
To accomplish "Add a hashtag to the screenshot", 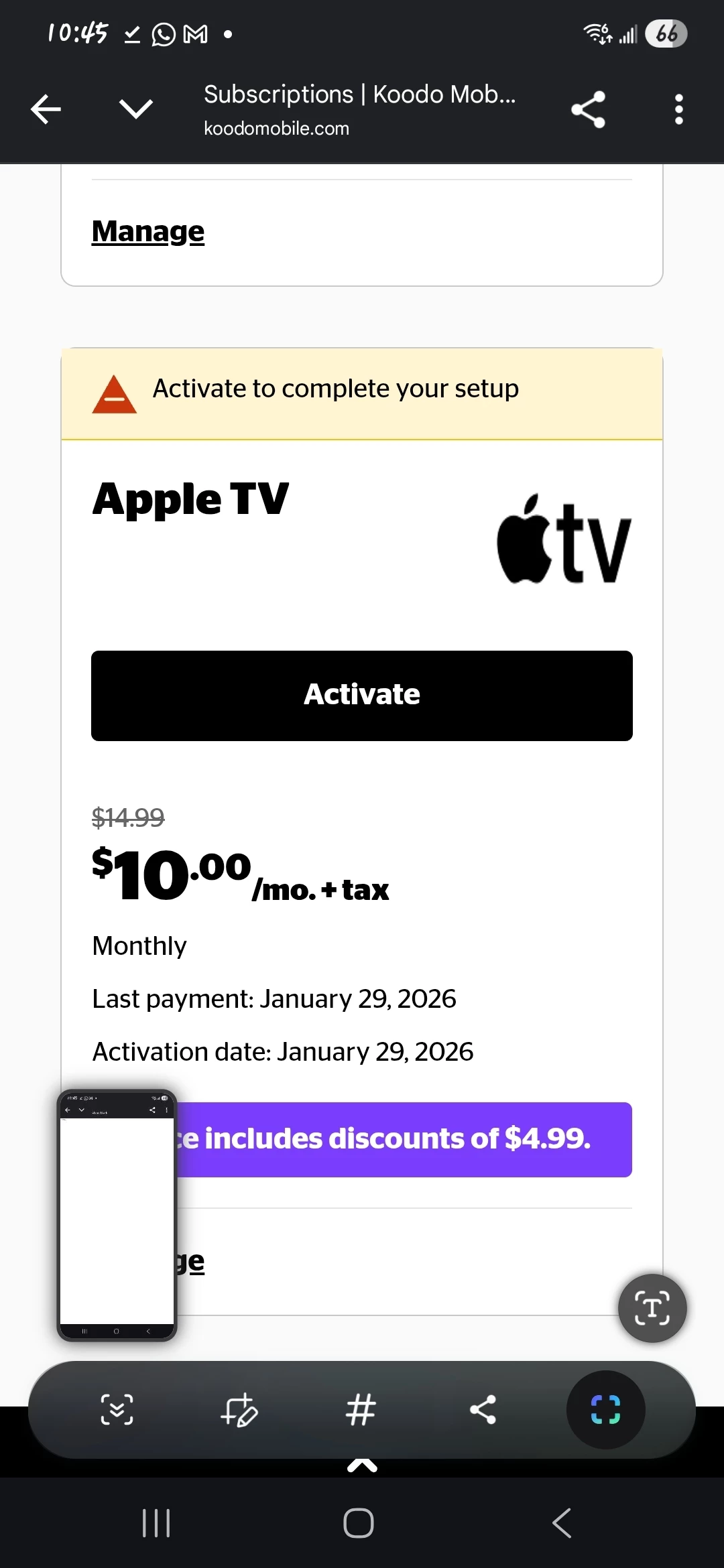I will pos(361,1409).
